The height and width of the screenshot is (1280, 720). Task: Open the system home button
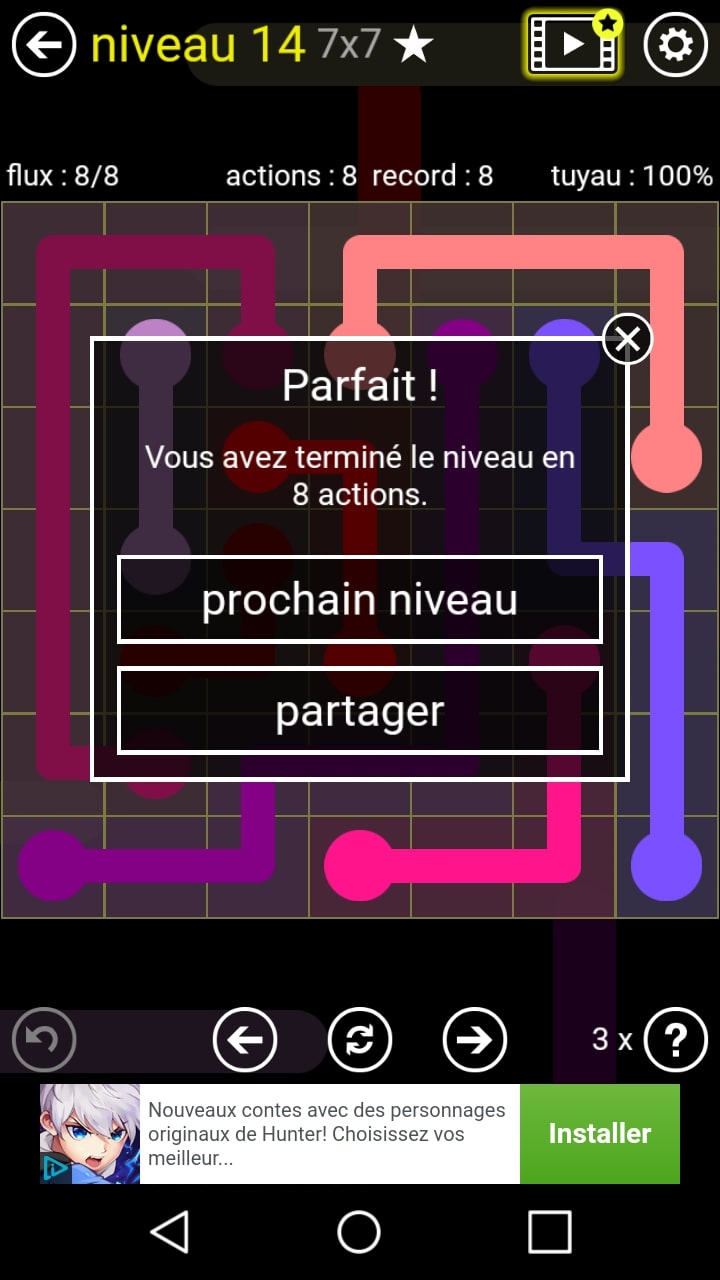coord(359,1231)
